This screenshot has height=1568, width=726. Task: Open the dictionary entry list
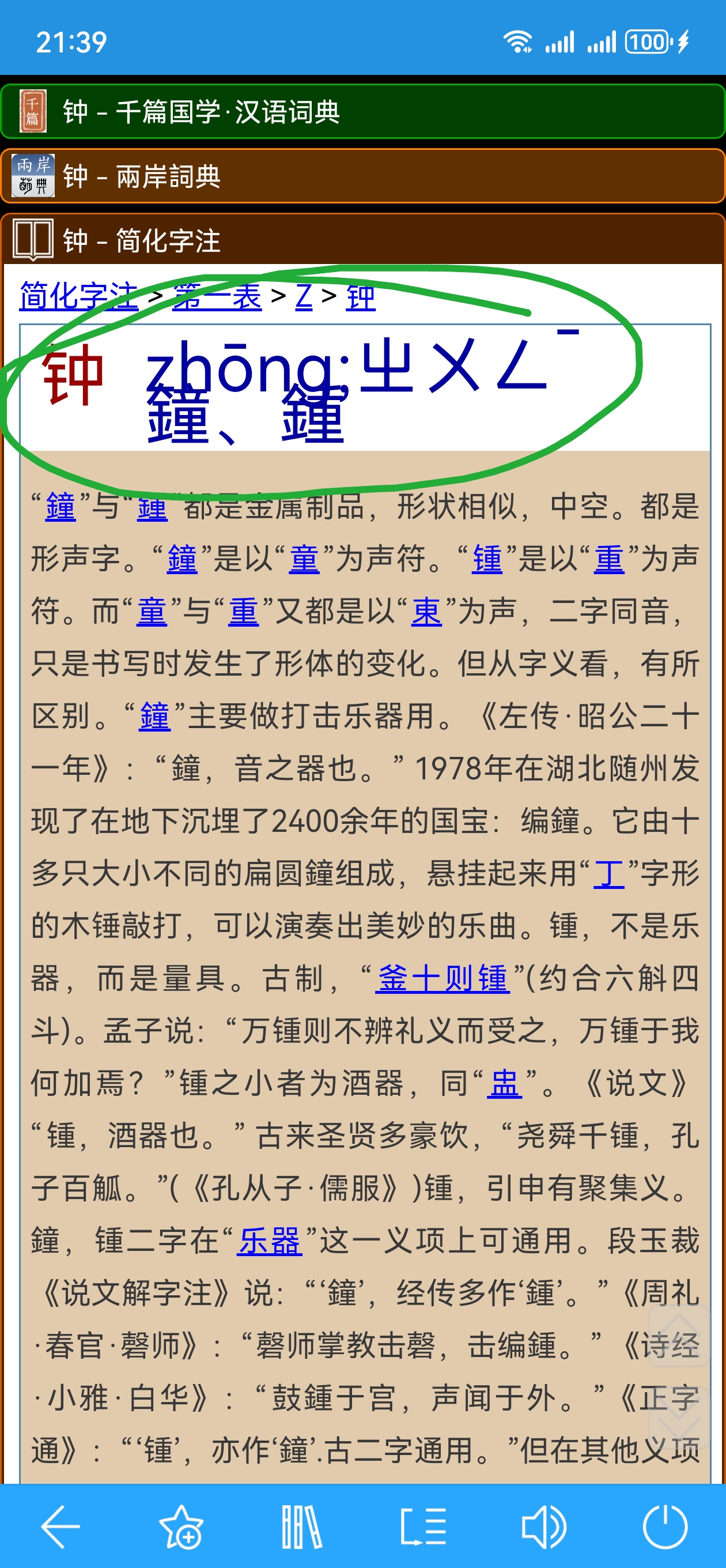click(423, 1526)
